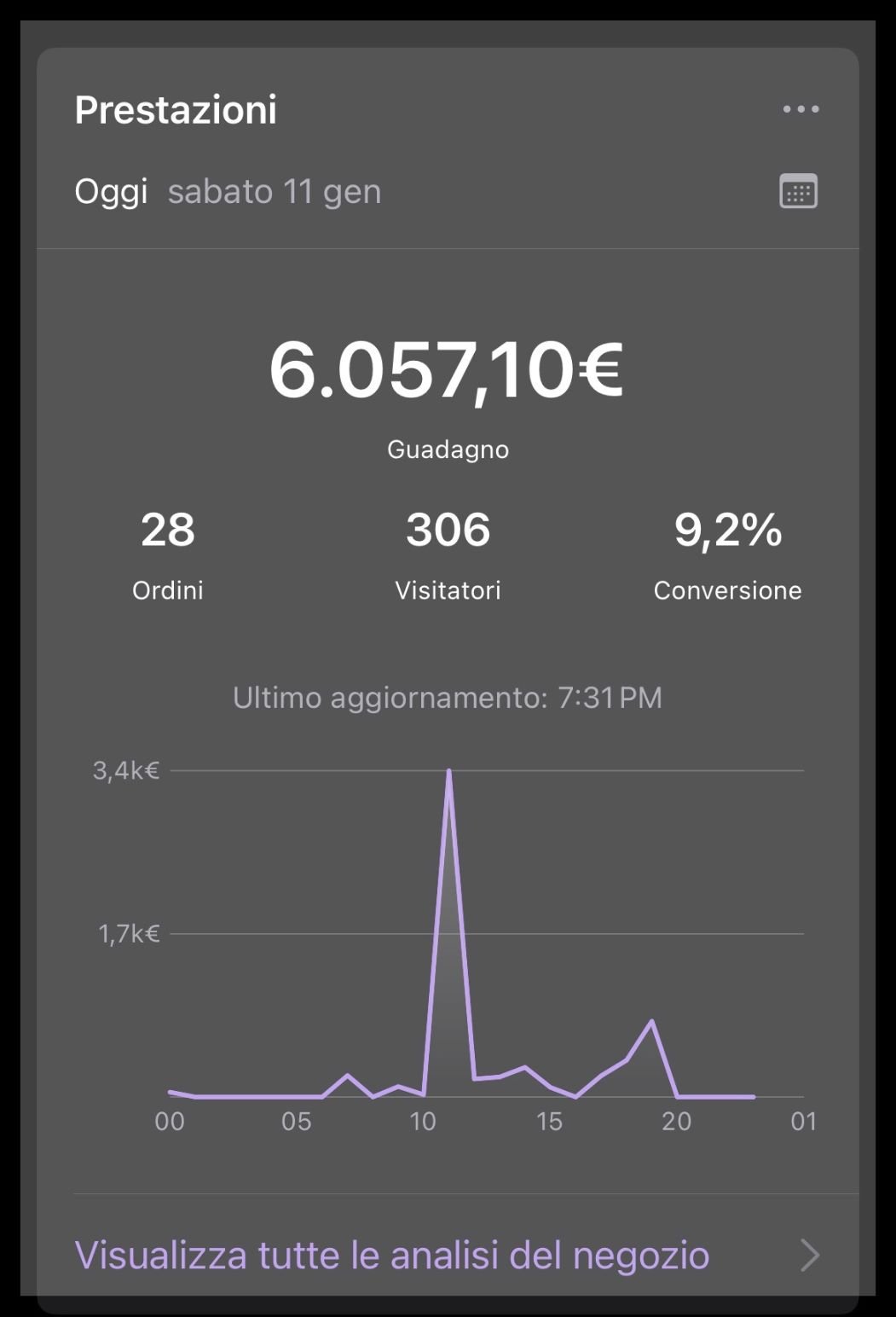The height and width of the screenshot is (1317, 896).
Task: Open Visualizza tutte le analisi del negozio
Action: [x=392, y=1256]
